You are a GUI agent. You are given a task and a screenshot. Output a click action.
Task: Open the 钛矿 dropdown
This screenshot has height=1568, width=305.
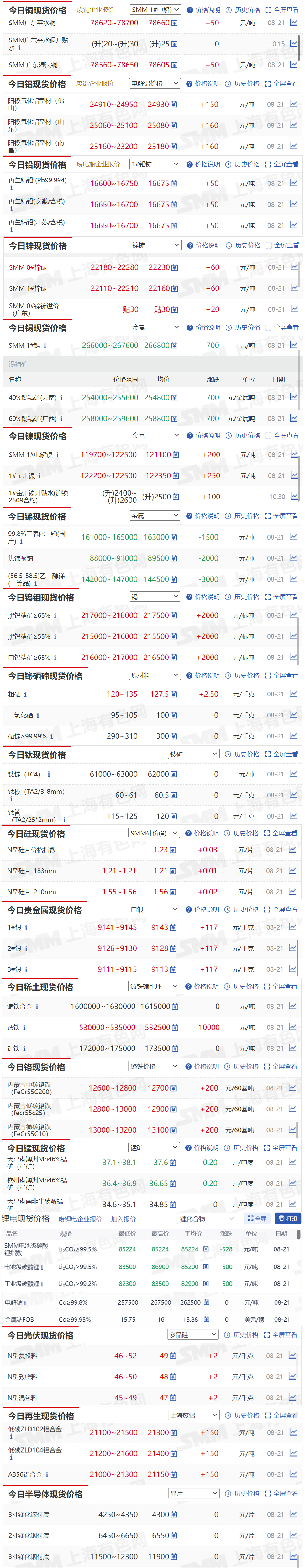(193, 754)
